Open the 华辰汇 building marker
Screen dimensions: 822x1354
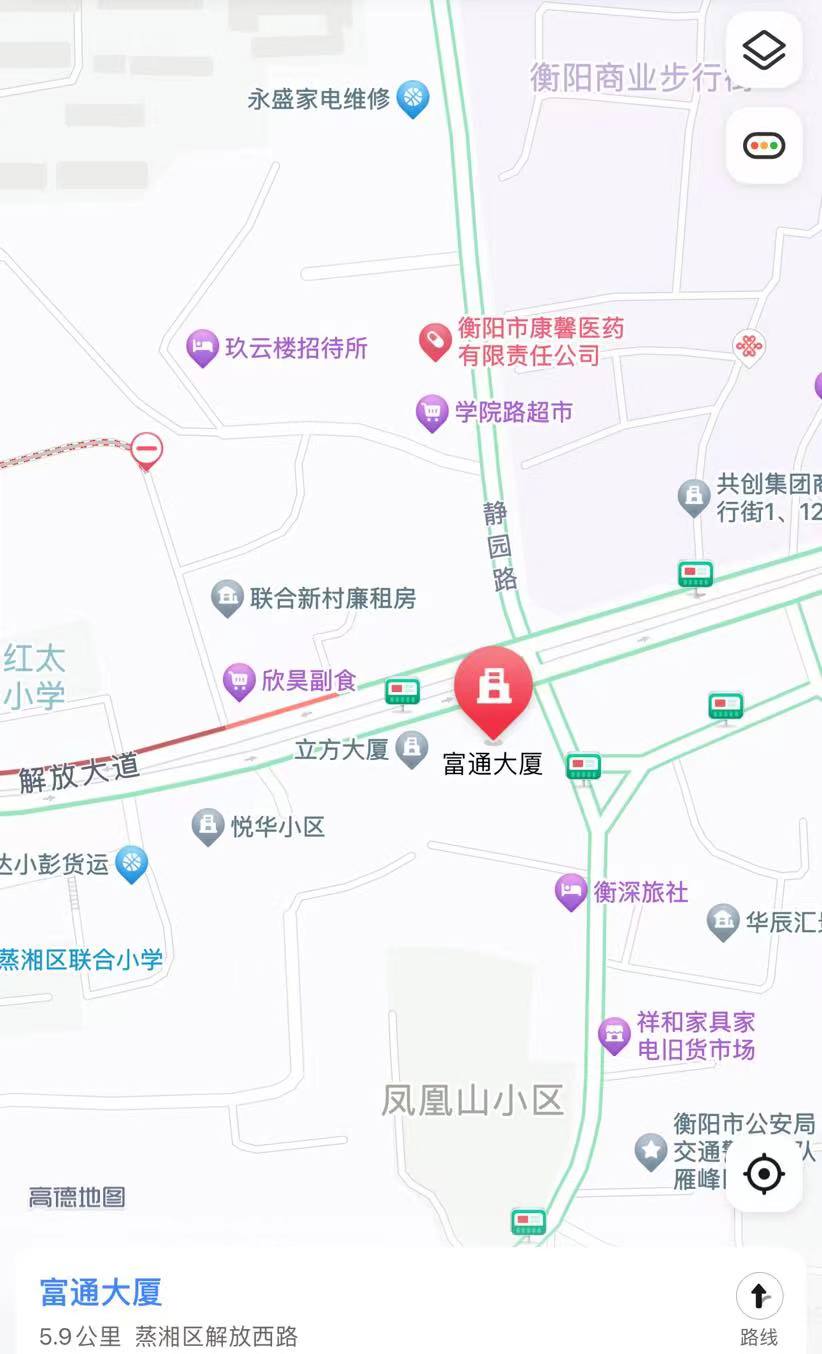723,922
